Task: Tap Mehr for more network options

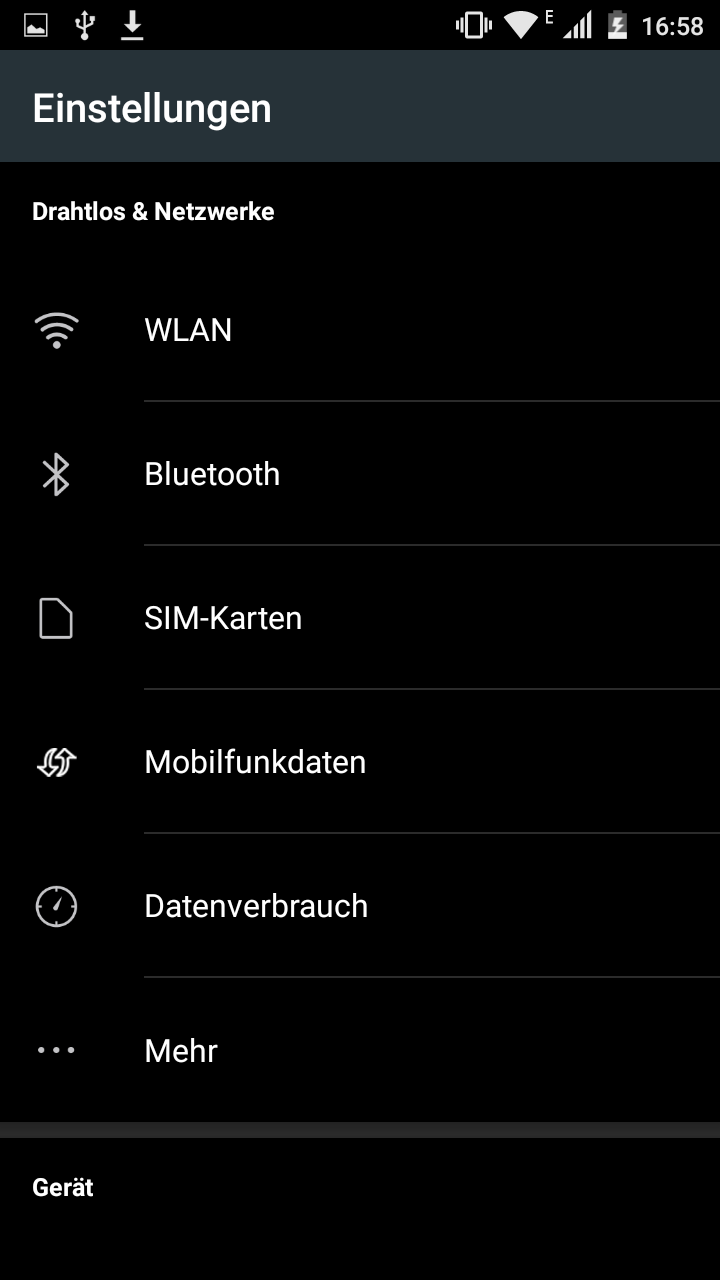Action: click(360, 1050)
